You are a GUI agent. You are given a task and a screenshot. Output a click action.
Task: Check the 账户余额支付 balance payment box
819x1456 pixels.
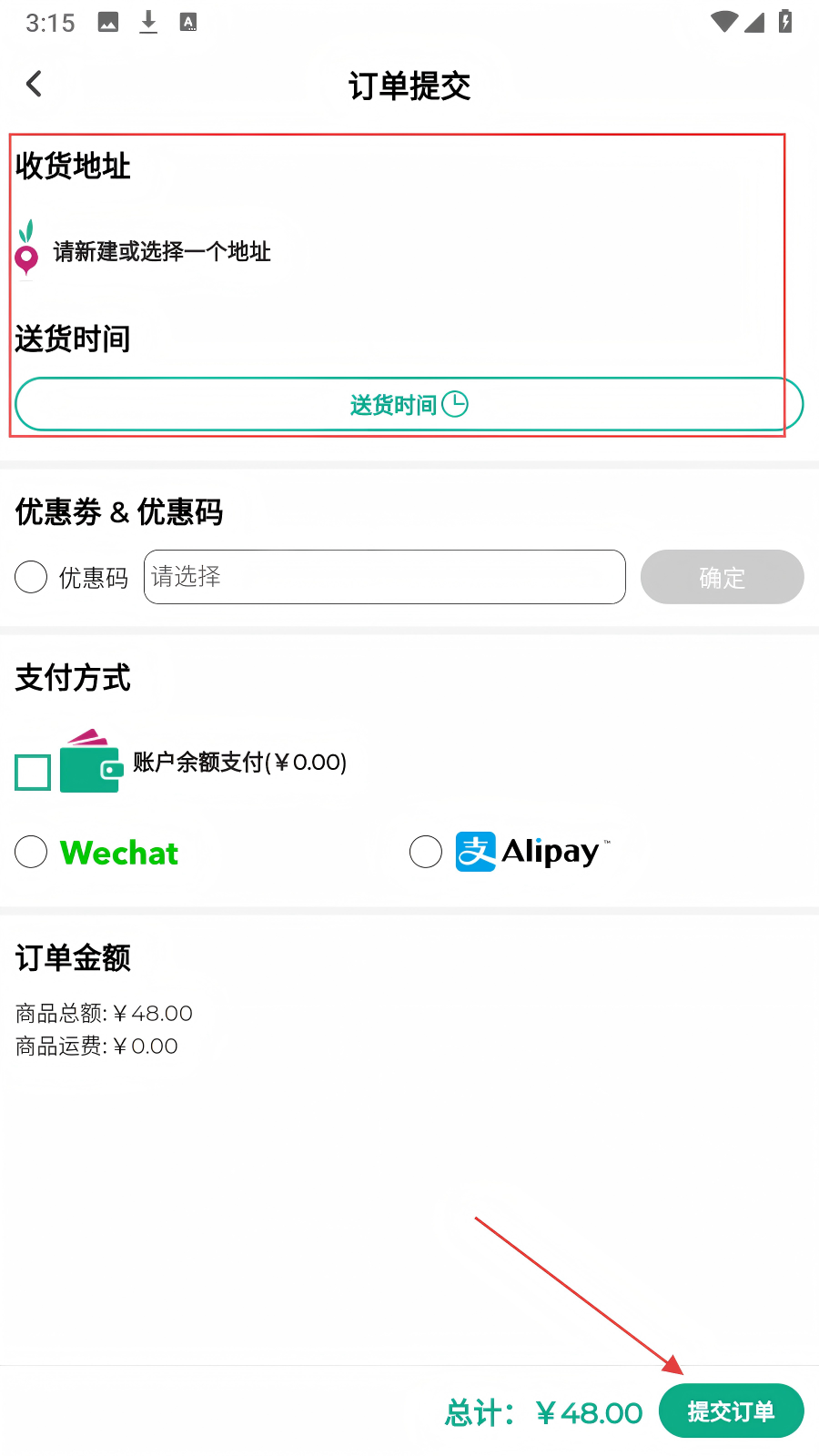click(34, 772)
